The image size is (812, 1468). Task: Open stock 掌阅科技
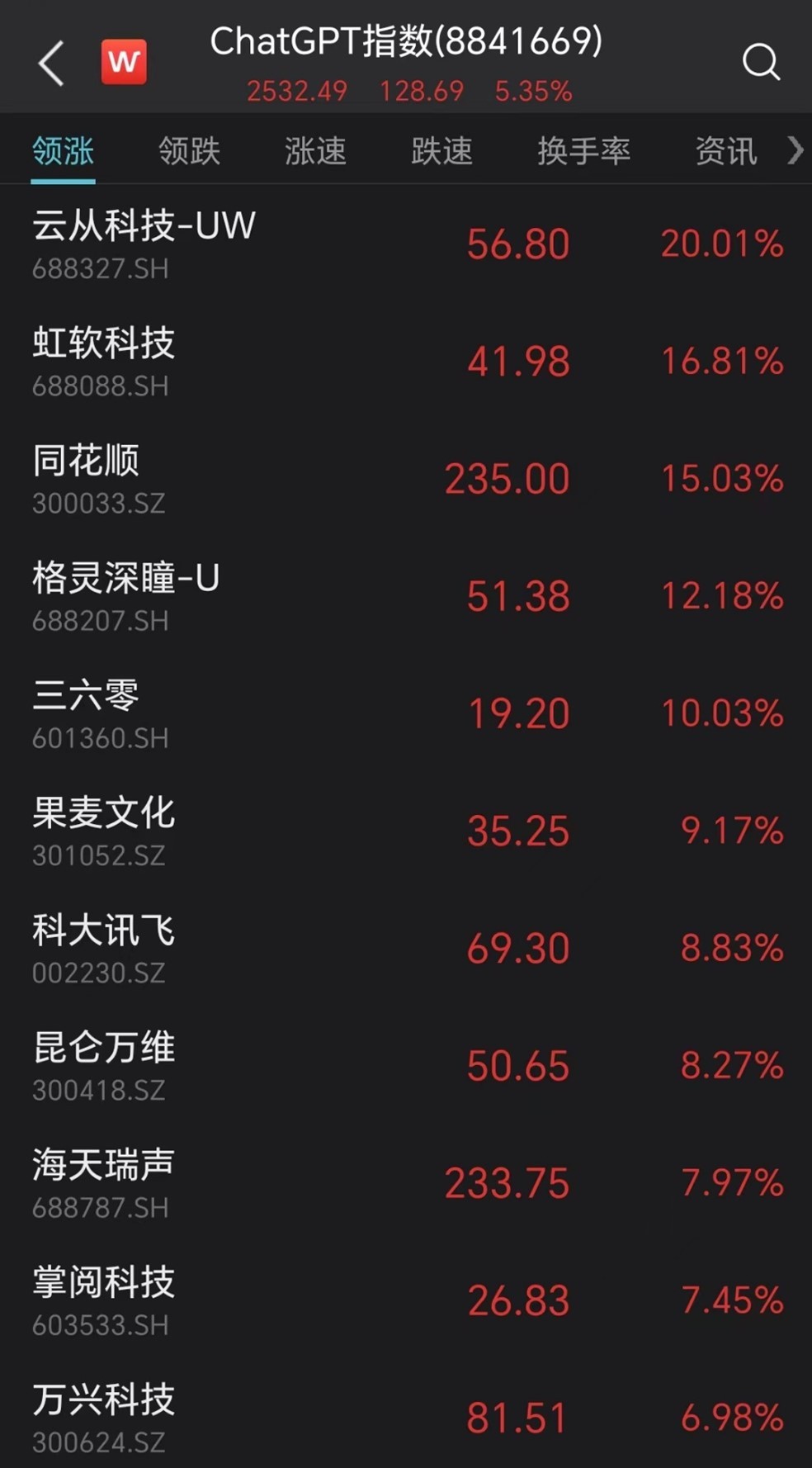pyautogui.click(x=406, y=1300)
